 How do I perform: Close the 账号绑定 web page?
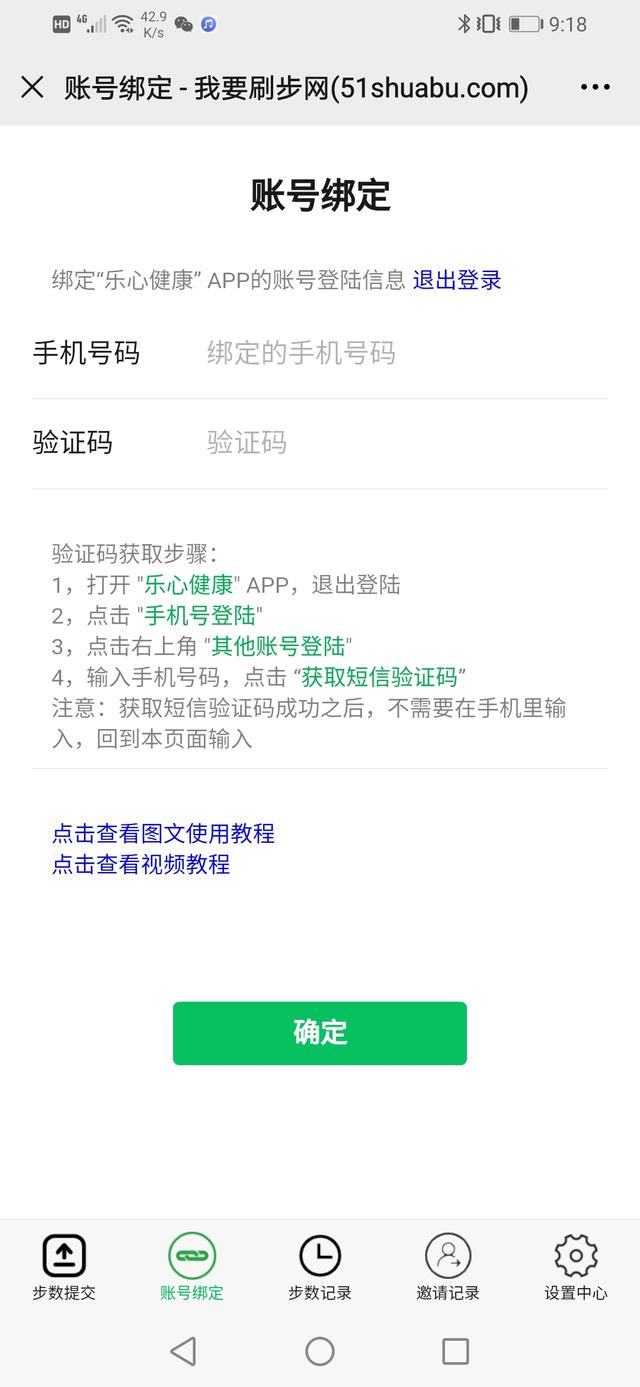(32, 88)
